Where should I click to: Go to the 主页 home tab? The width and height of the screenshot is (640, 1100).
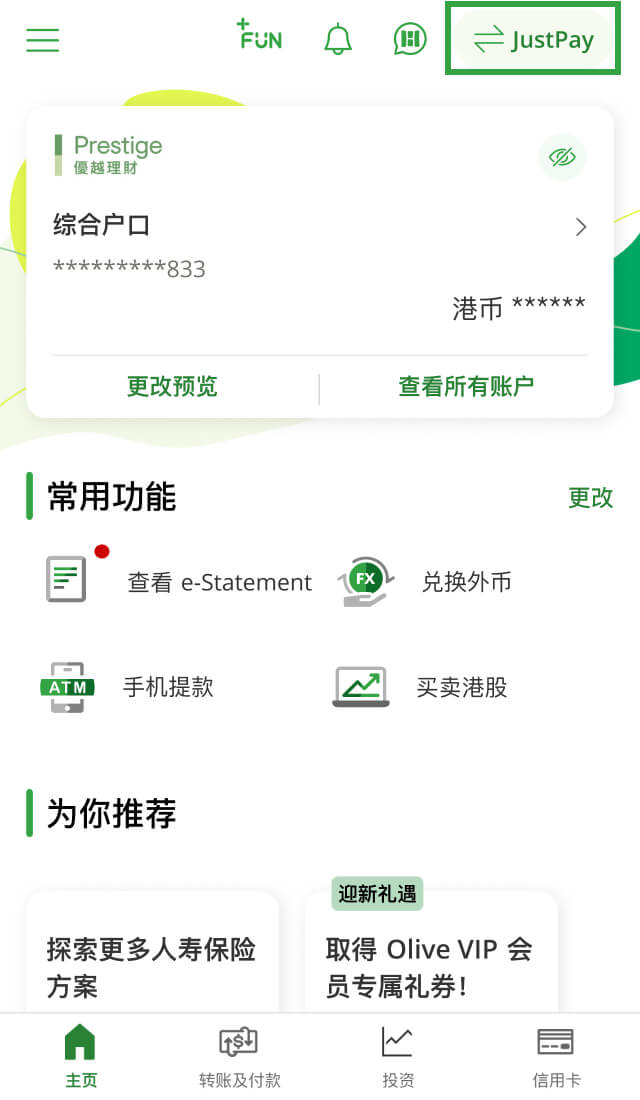pyautogui.click(x=81, y=1056)
